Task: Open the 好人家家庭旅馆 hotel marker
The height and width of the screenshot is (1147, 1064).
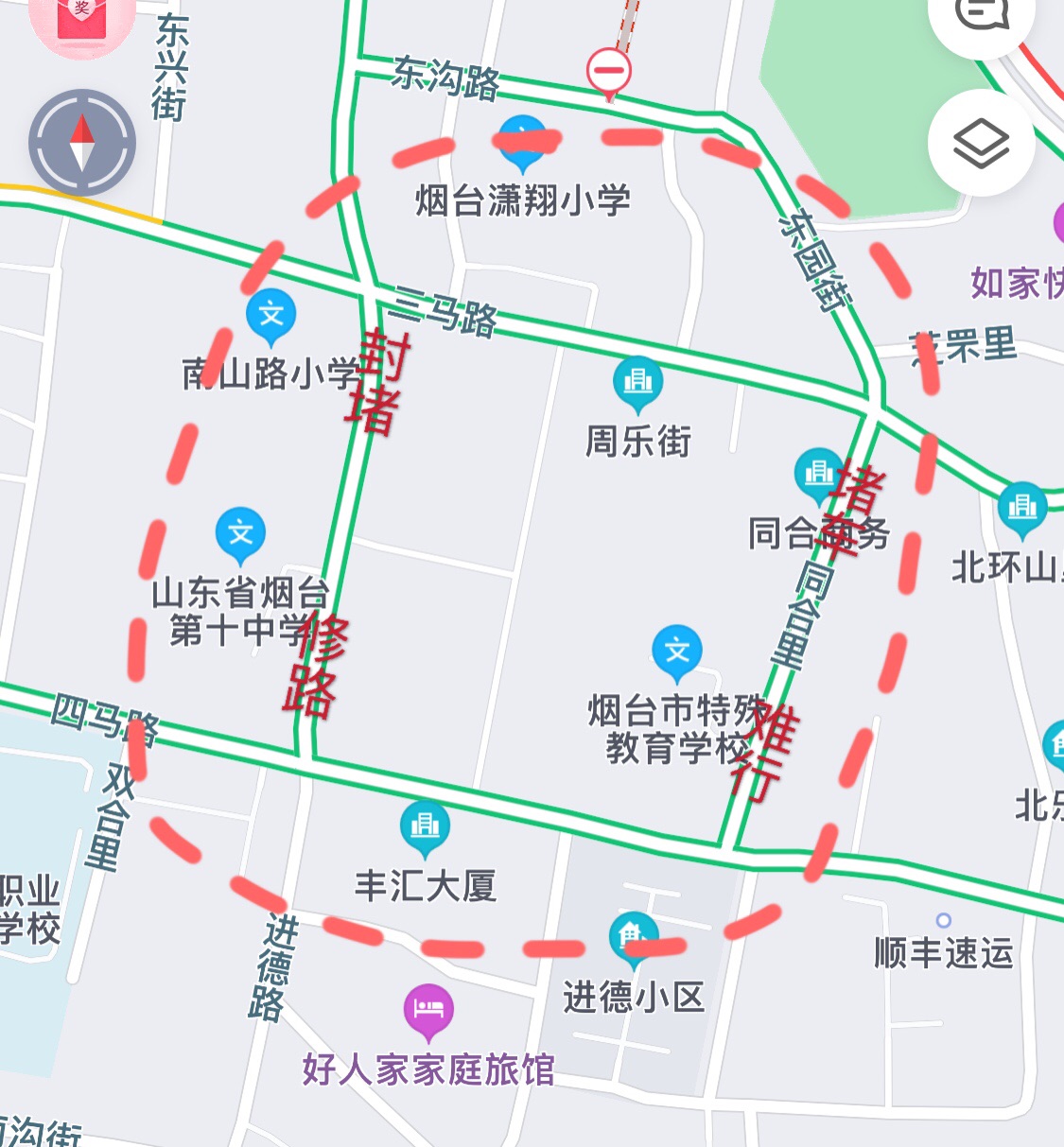Action: tap(428, 1010)
